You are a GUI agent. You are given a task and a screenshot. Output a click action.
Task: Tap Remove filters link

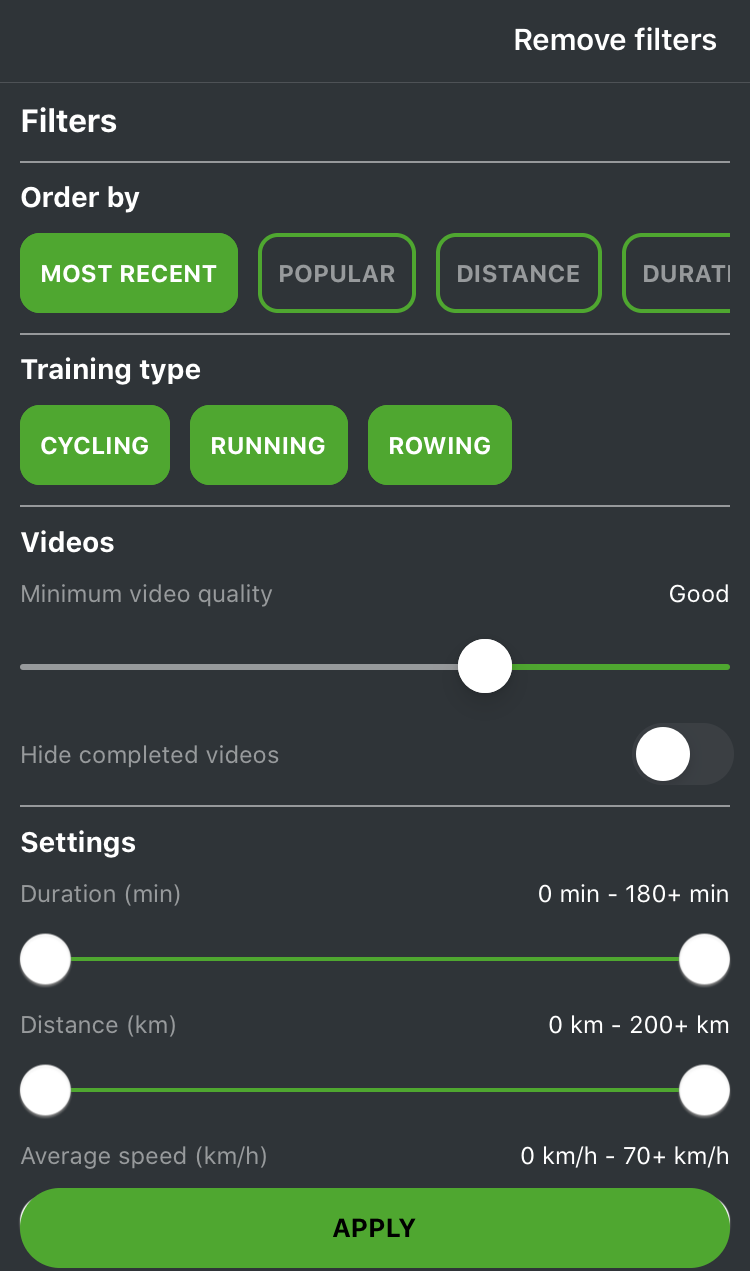[614, 40]
